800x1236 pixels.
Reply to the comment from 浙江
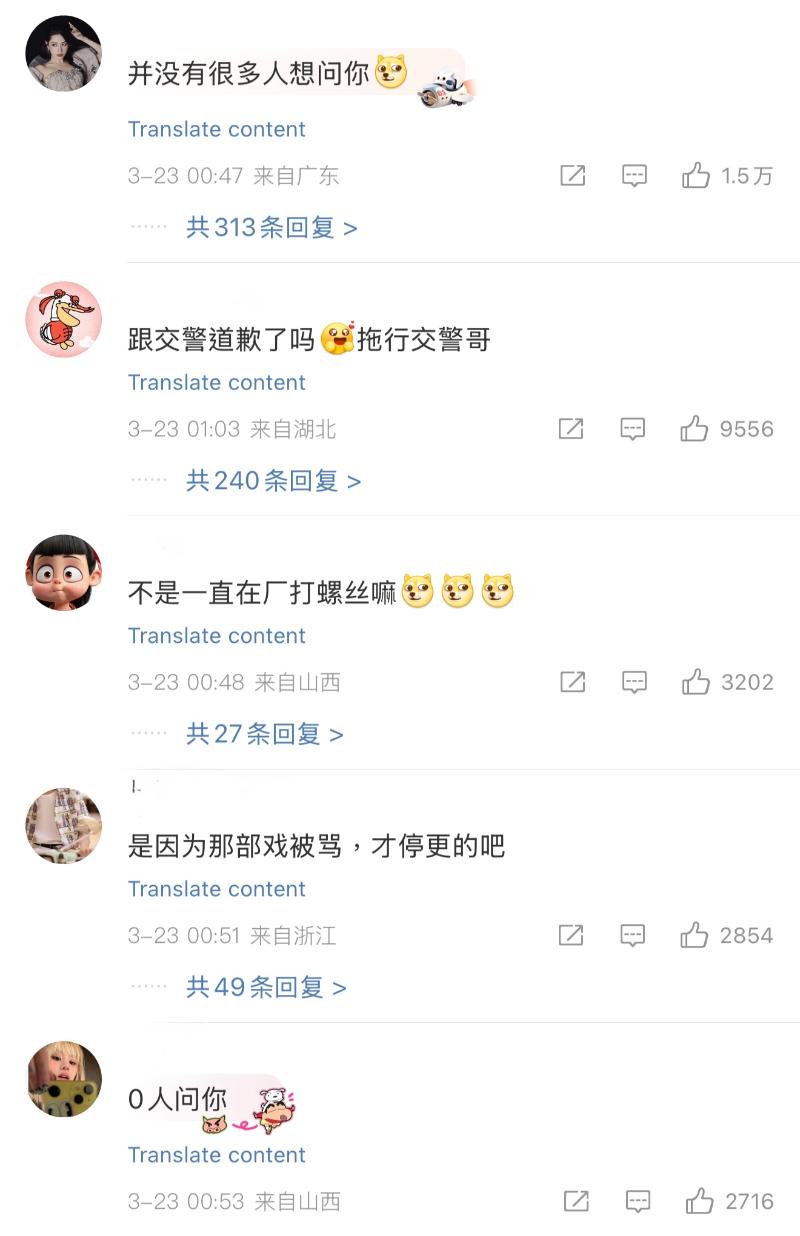[633, 935]
